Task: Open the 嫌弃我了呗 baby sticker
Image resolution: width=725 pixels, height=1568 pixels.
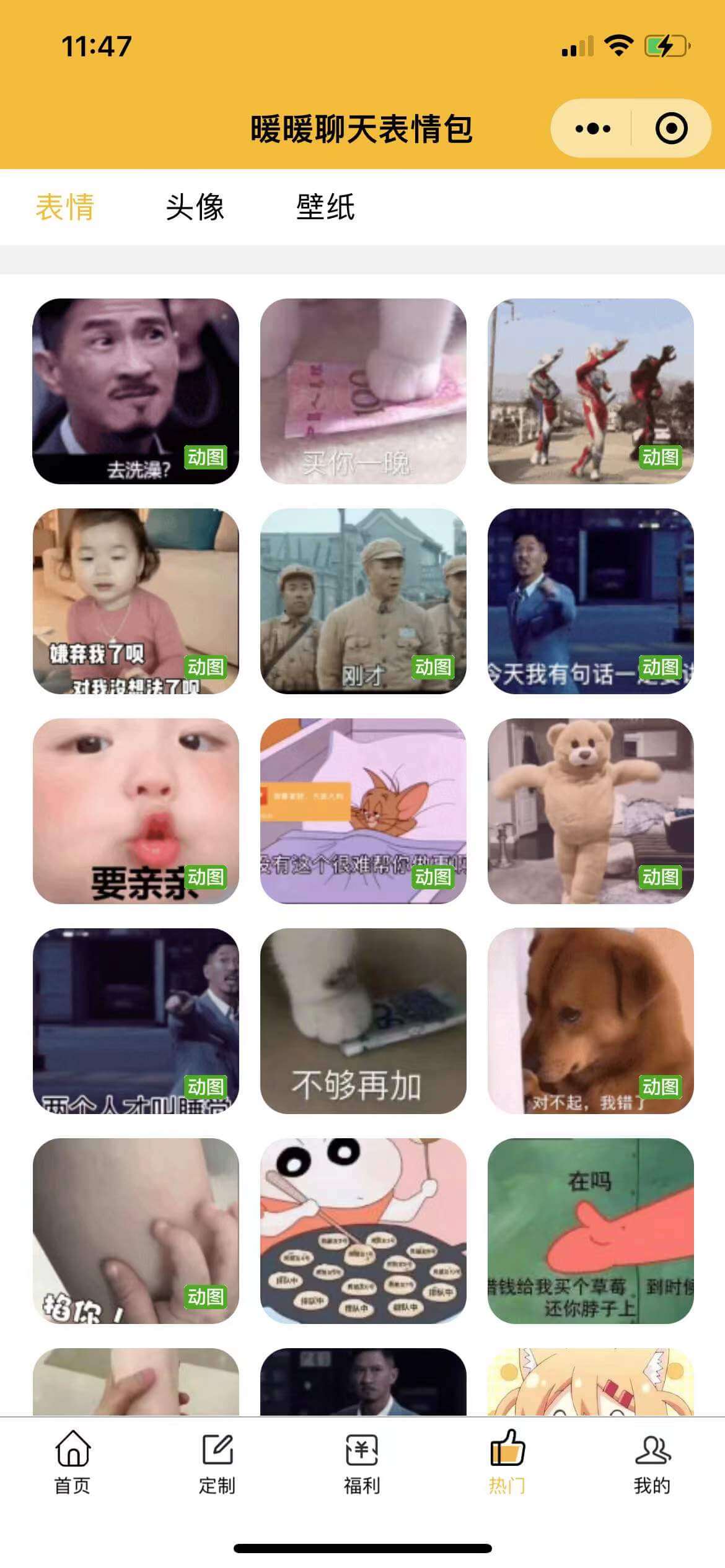Action: click(x=136, y=601)
